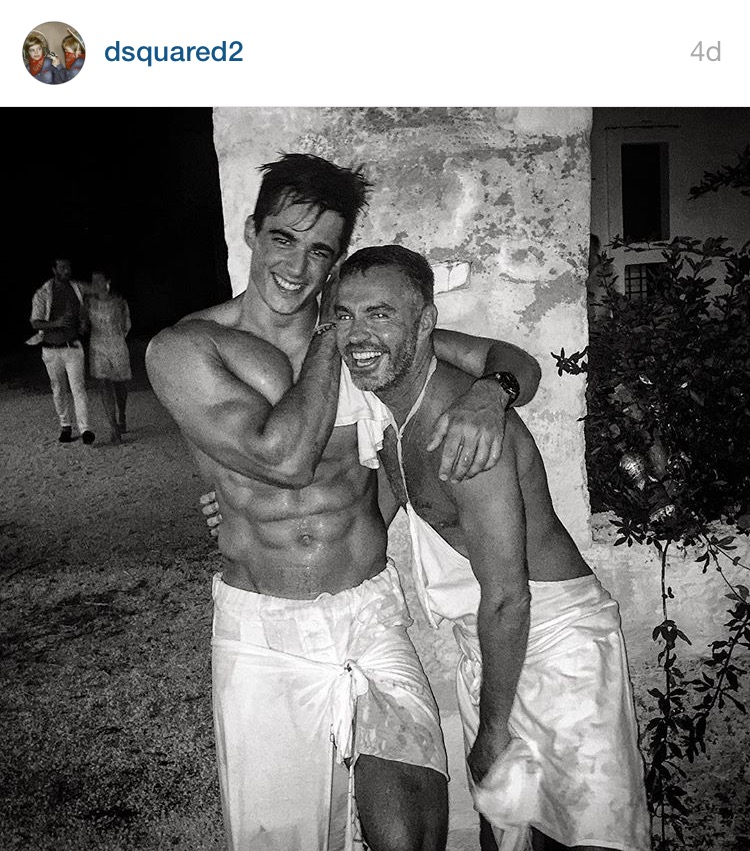
Task: Open dsquared2 profile picture
Action: coord(53,52)
